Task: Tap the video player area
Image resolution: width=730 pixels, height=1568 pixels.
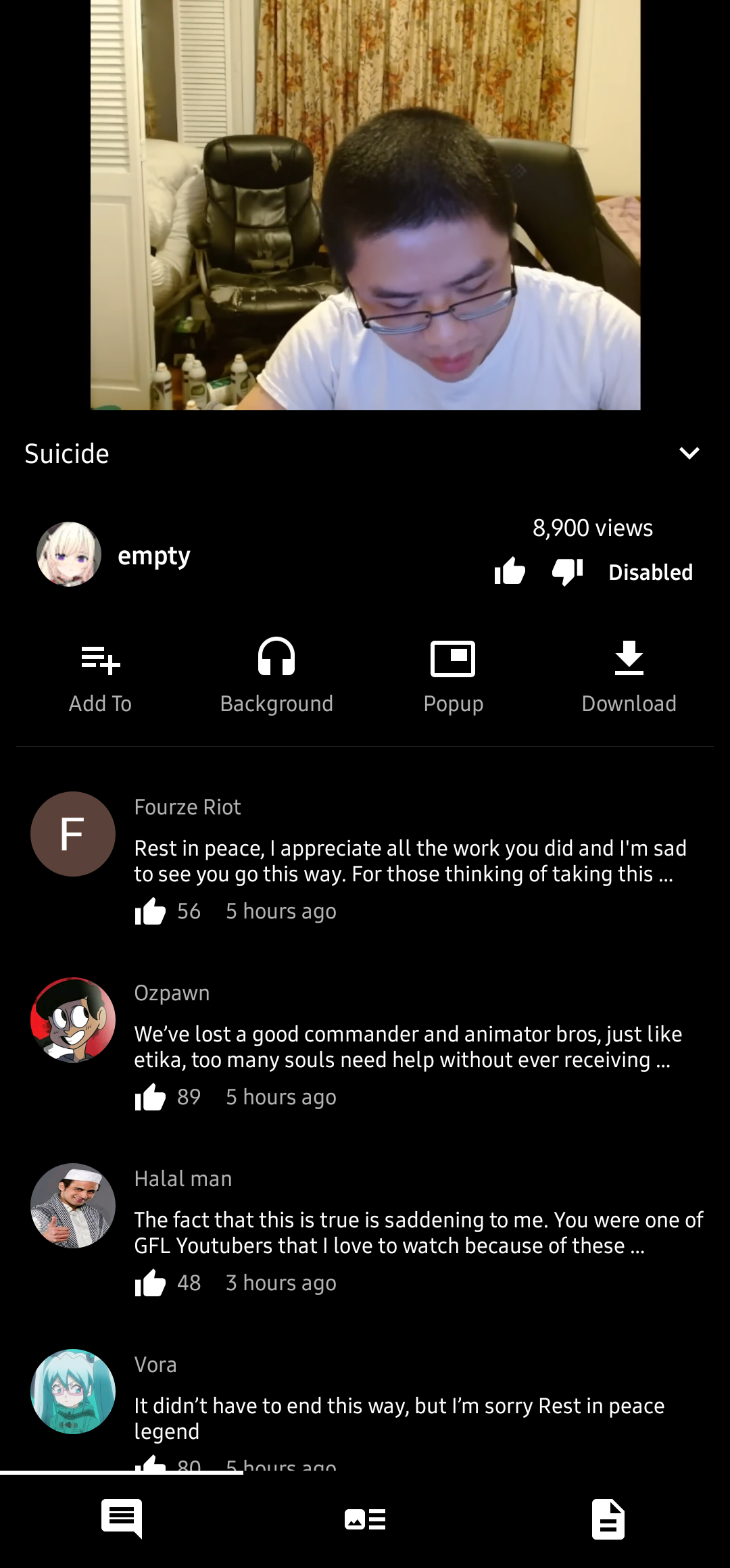Action: (x=365, y=205)
